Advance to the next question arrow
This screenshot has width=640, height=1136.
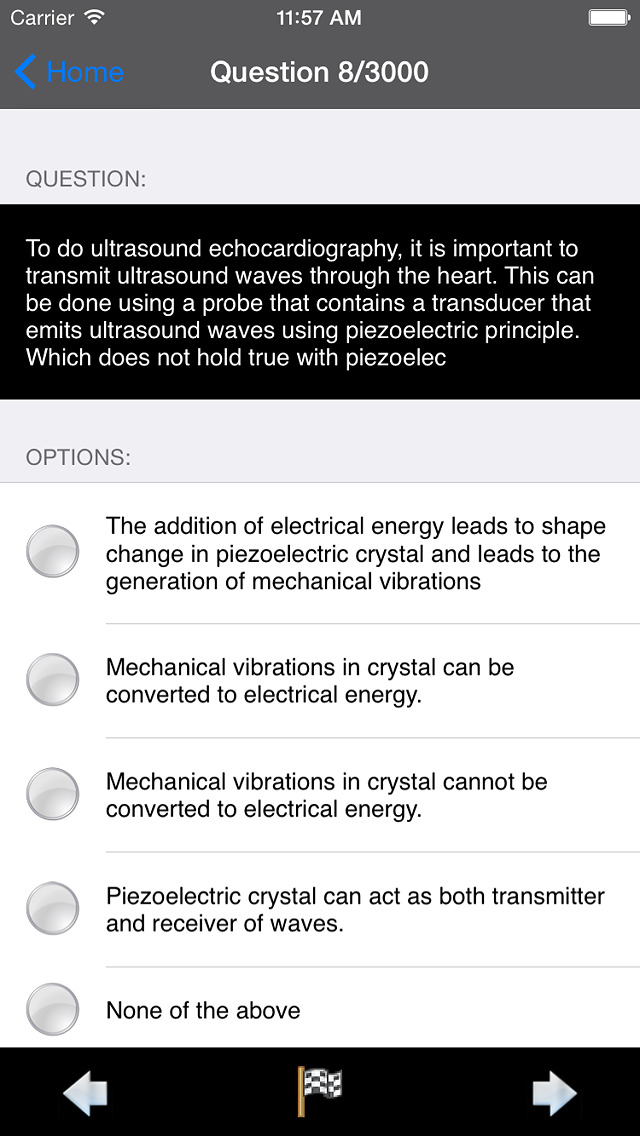[554, 1093]
